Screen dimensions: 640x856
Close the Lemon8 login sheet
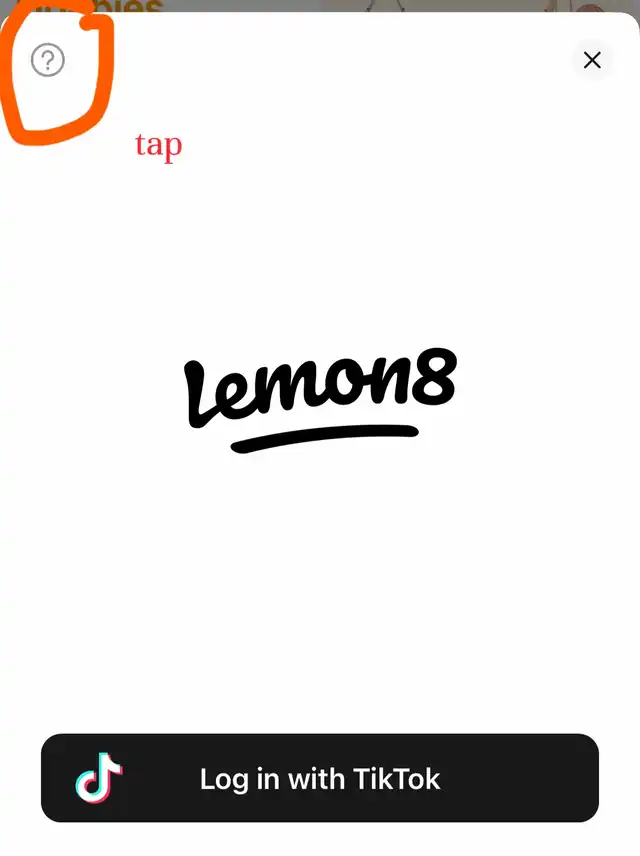click(x=592, y=60)
